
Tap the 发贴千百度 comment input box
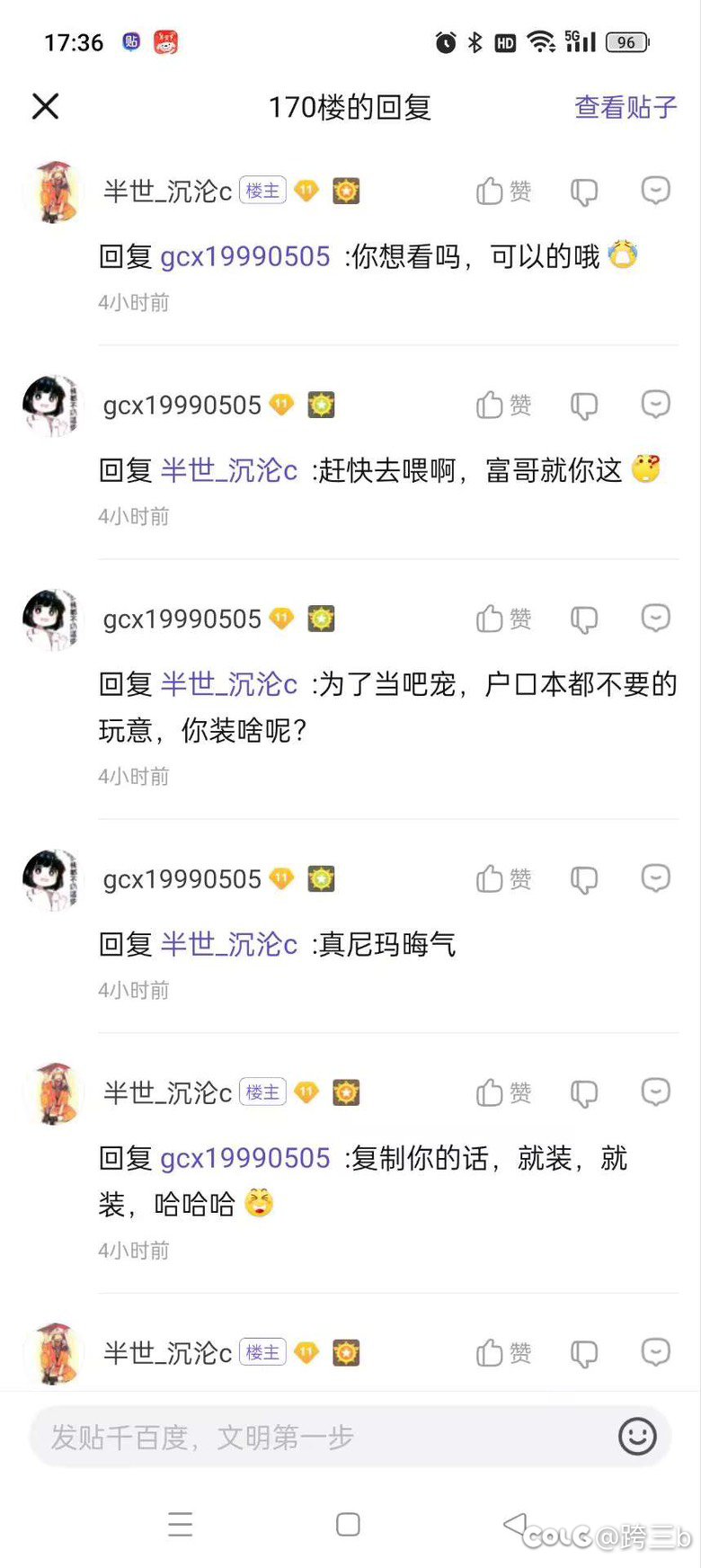tap(324, 1437)
